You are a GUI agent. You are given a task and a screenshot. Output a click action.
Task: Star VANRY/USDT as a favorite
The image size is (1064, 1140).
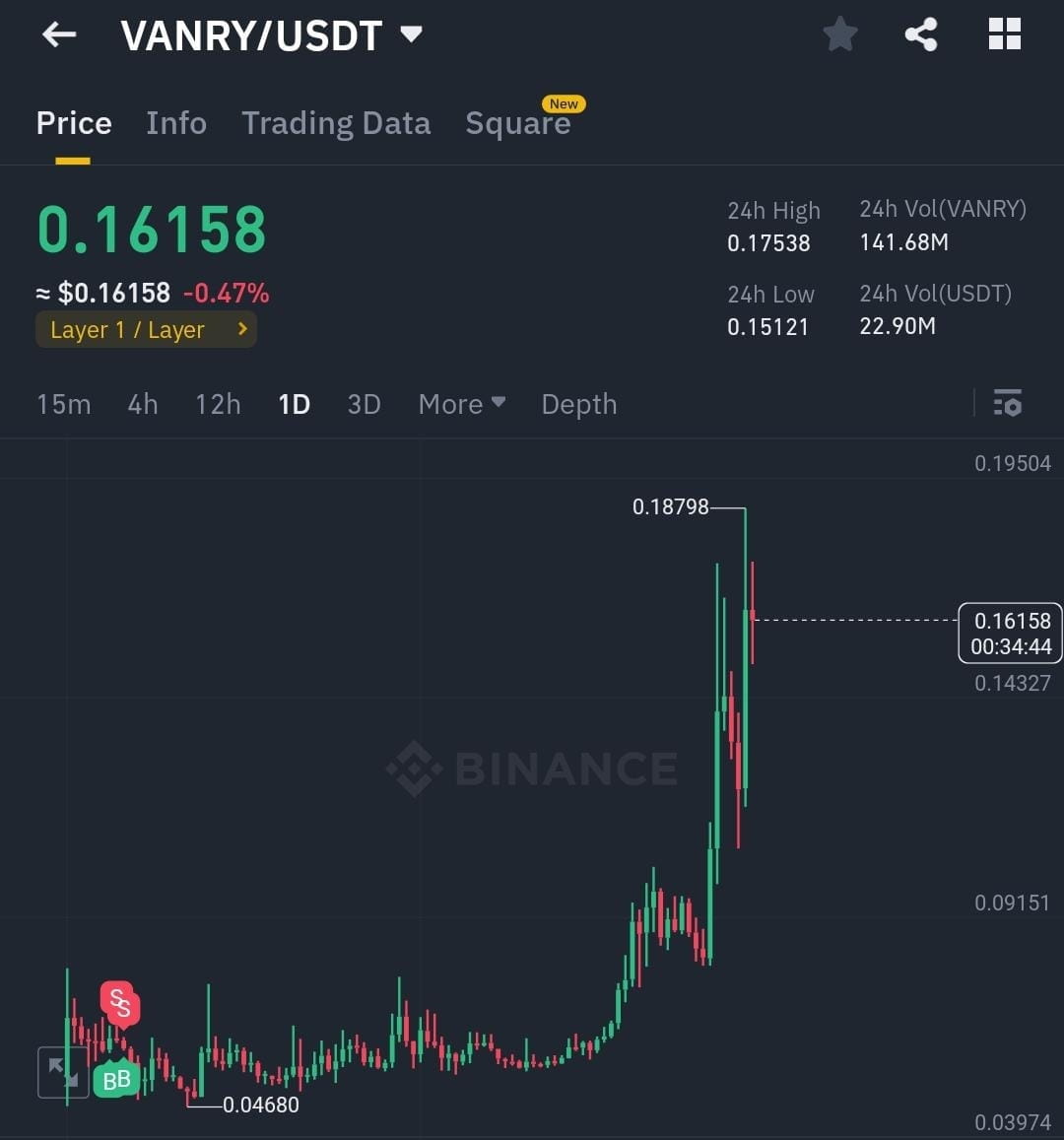pos(840,33)
